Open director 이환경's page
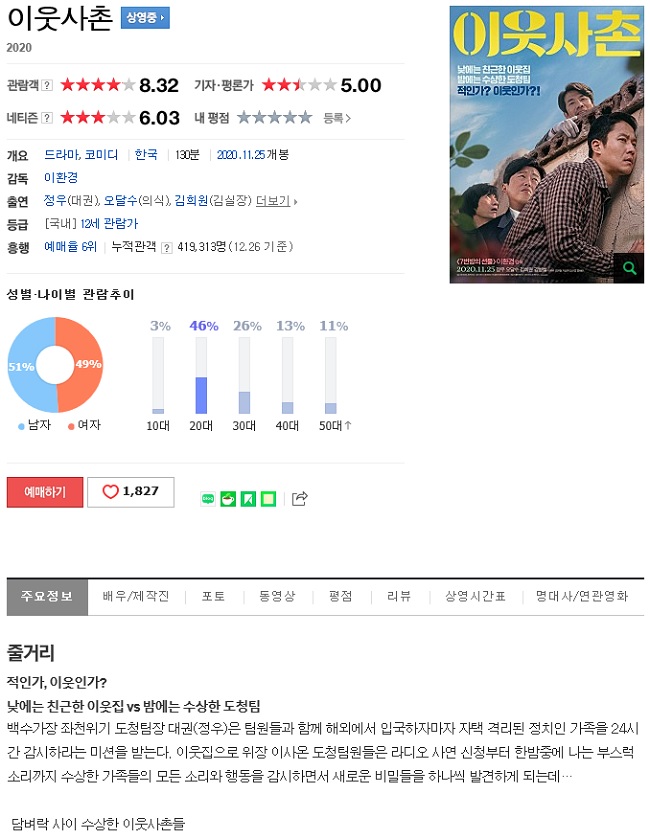 pyautogui.click(x=60, y=177)
